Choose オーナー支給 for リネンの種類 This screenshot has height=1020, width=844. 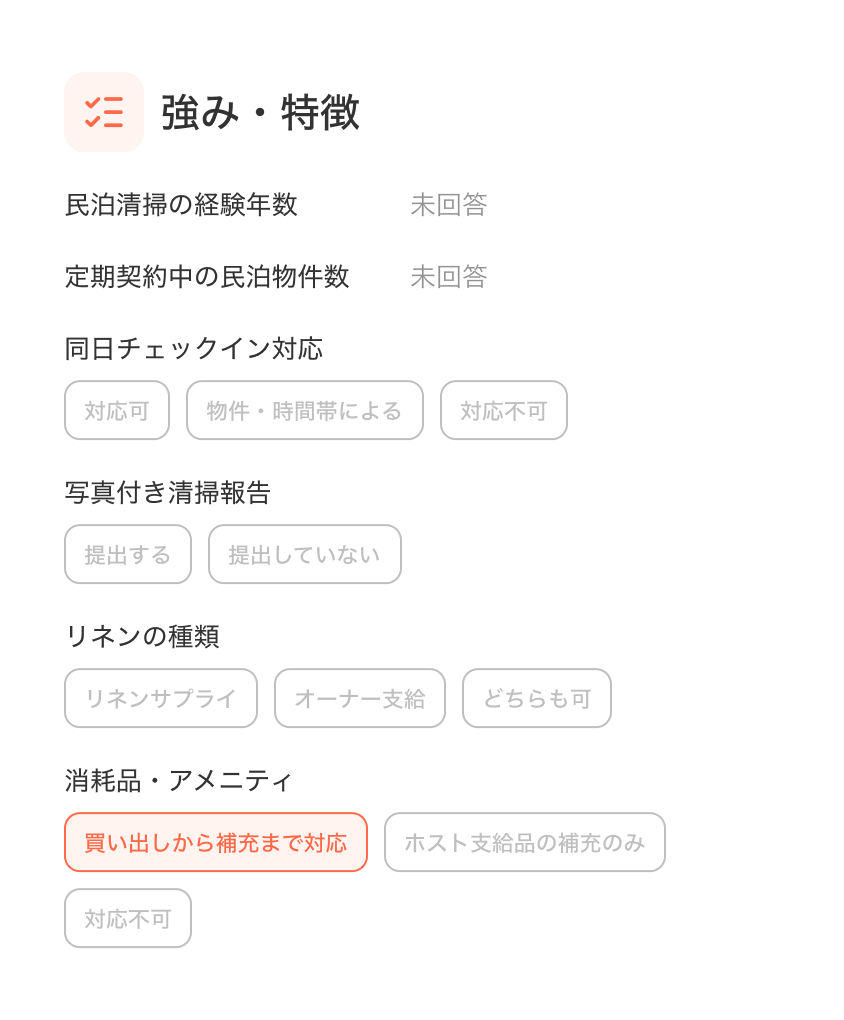(360, 698)
